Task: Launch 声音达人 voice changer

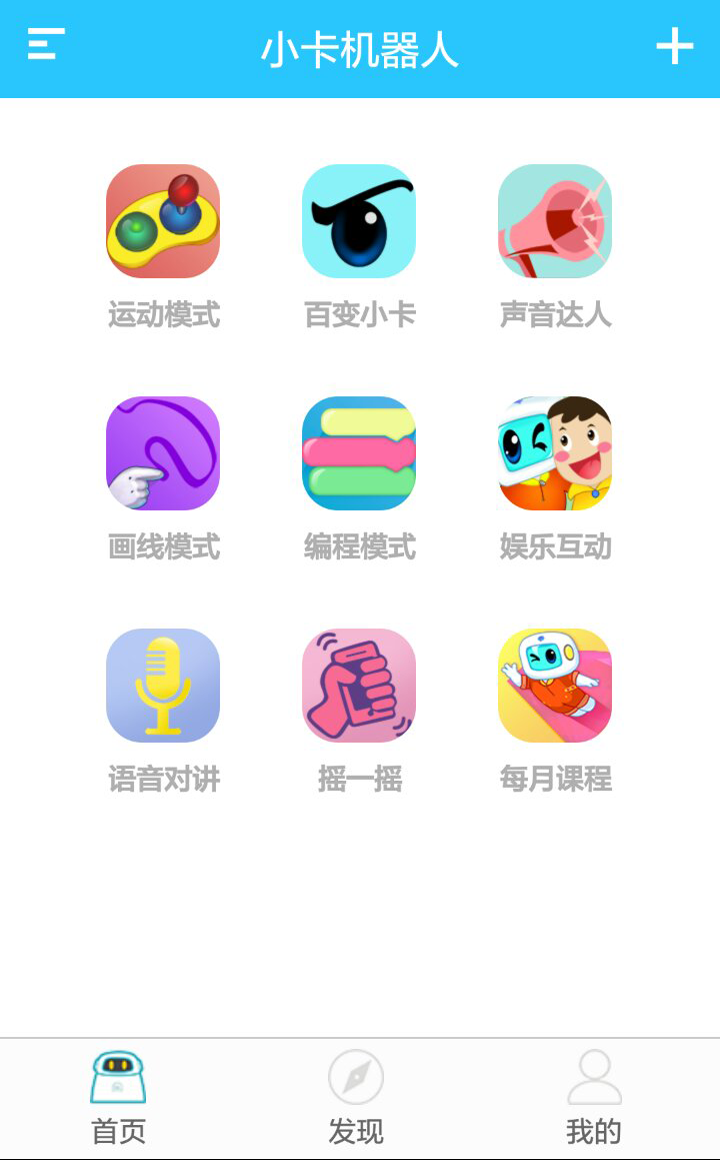Action: tap(555, 222)
